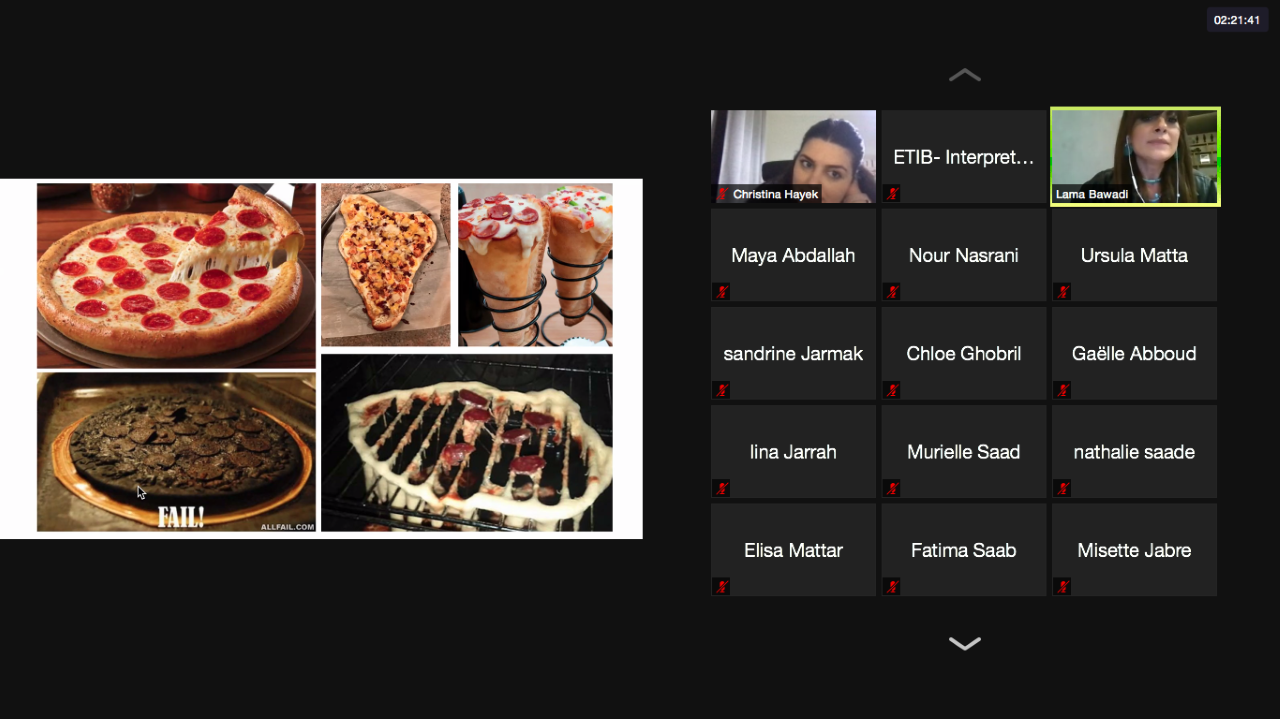Select Murielle Saad's participant tile
The width and height of the screenshot is (1280, 719).
point(963,451)
